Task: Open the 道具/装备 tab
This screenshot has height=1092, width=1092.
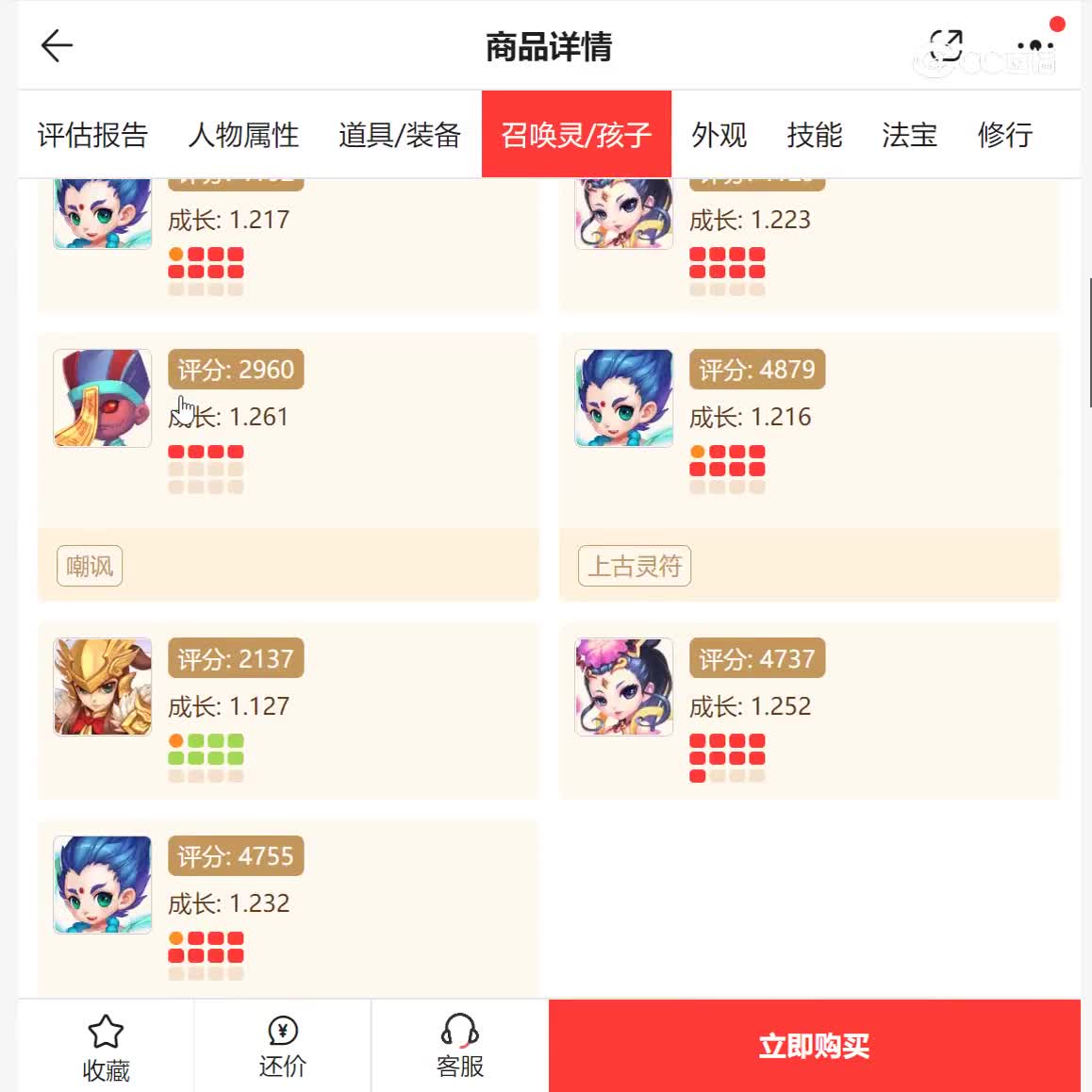Action: click(400, 135)
